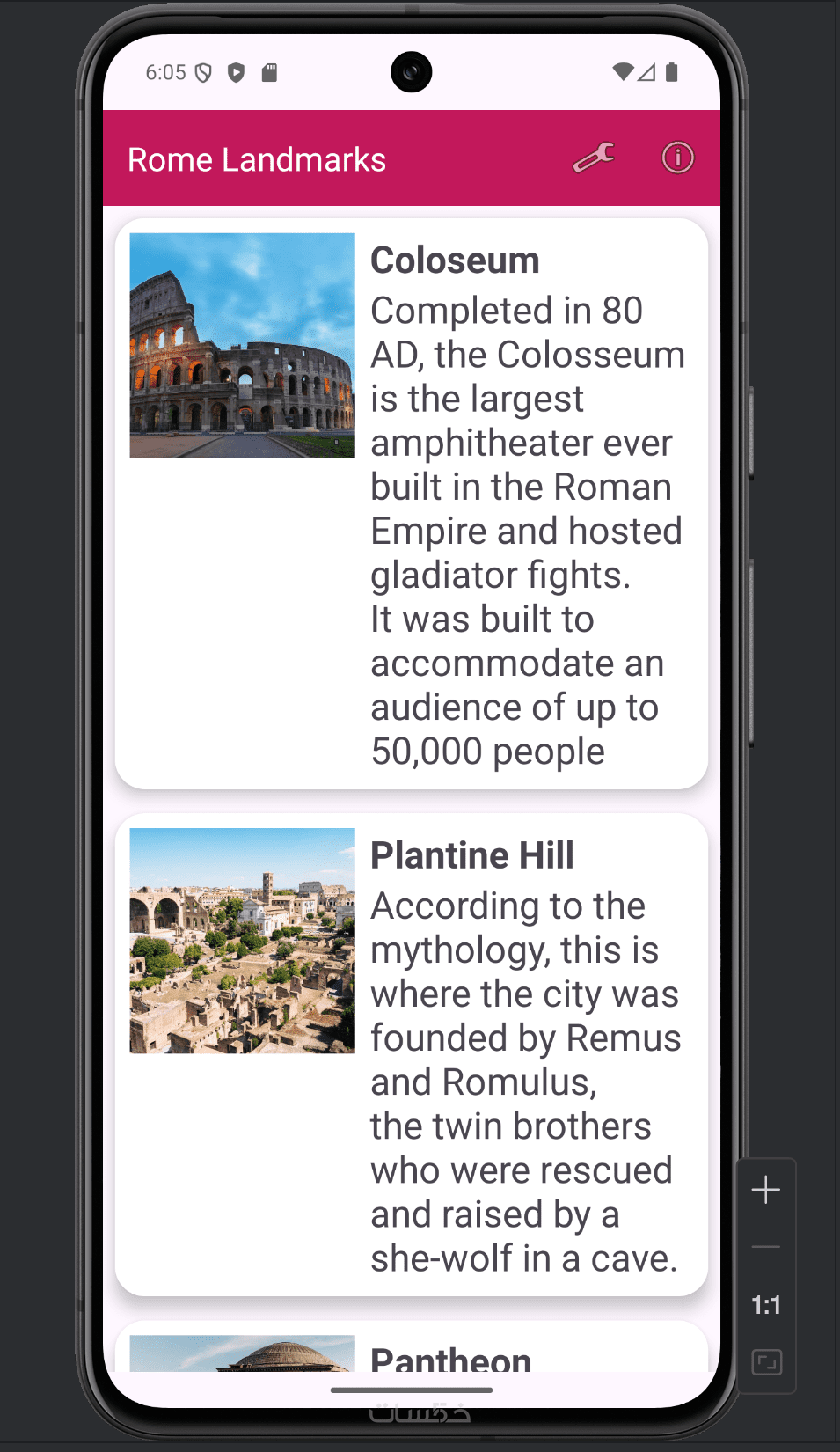Reset emulator zoom to 1:1
Viewport: 840px width, 1452px height.
tap(765, 1305)
